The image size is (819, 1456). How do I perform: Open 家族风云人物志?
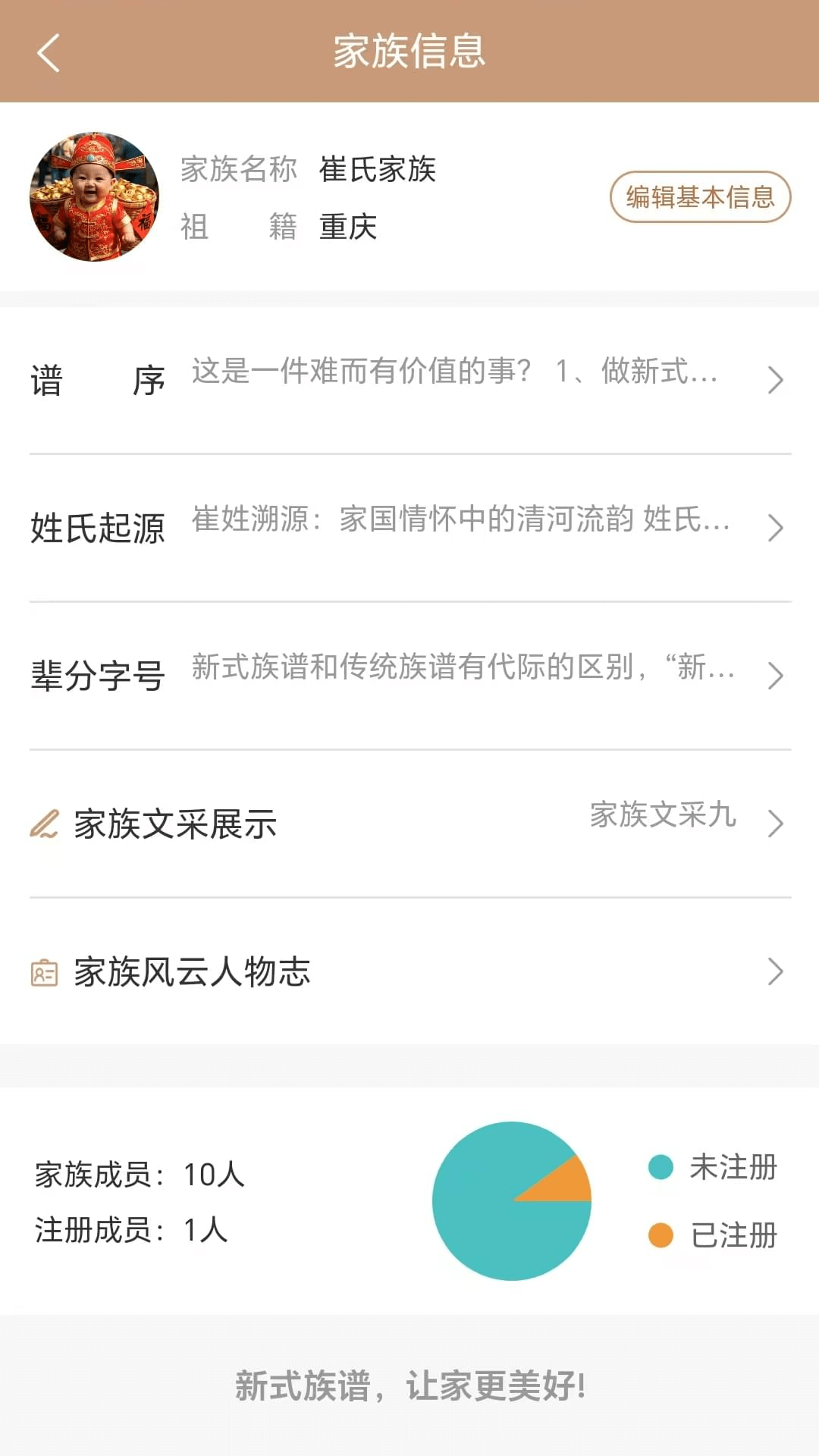point(409,971)
